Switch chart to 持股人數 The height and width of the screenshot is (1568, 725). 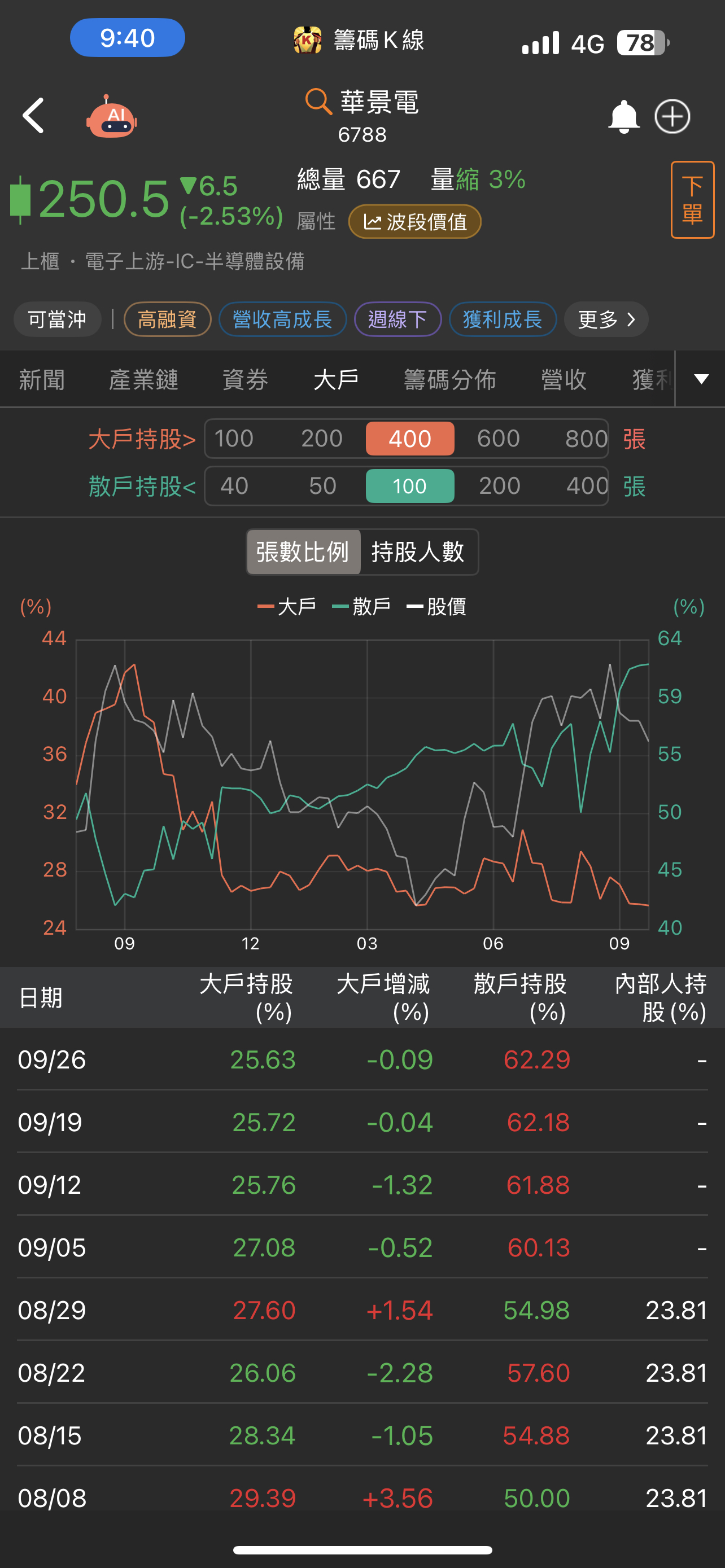418,552
